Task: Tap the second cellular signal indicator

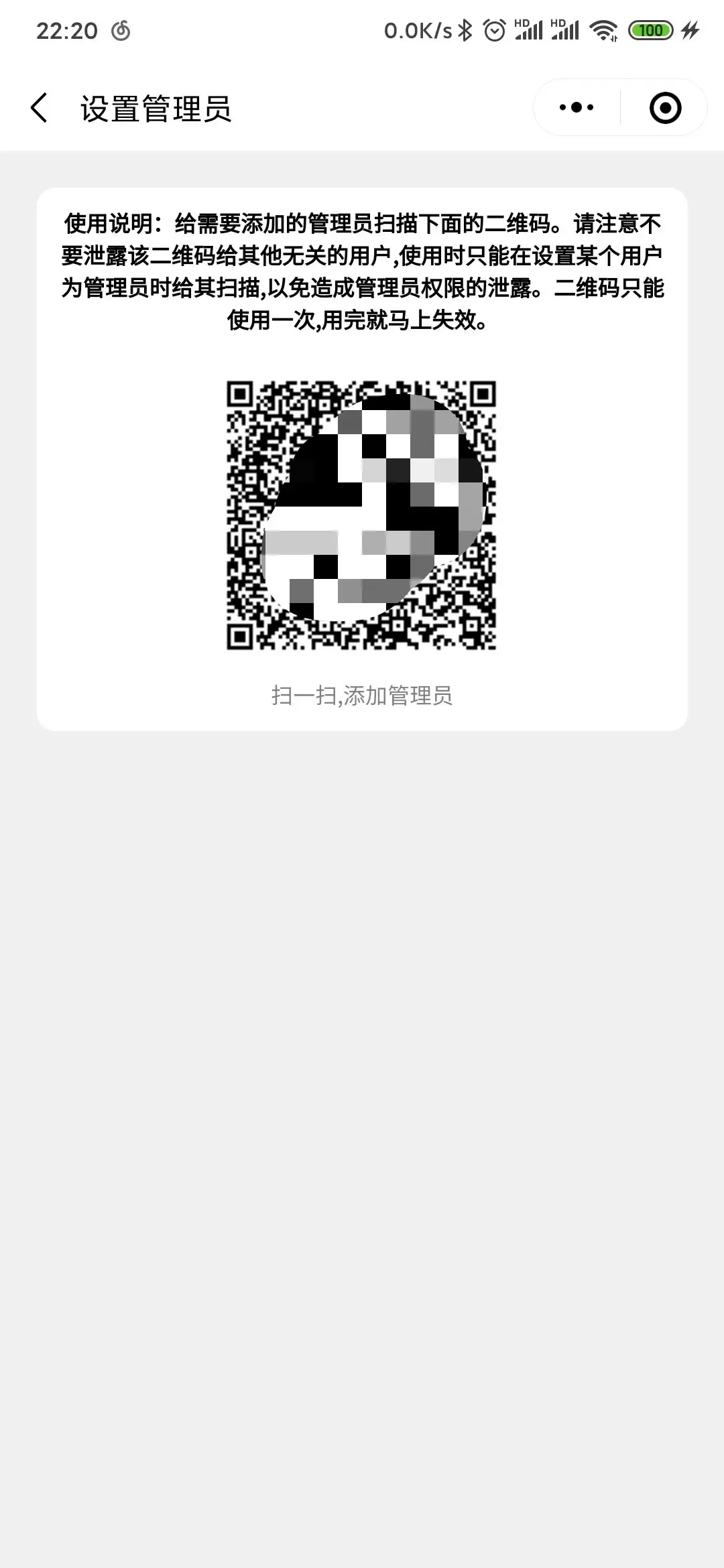Action: (566, 32)
